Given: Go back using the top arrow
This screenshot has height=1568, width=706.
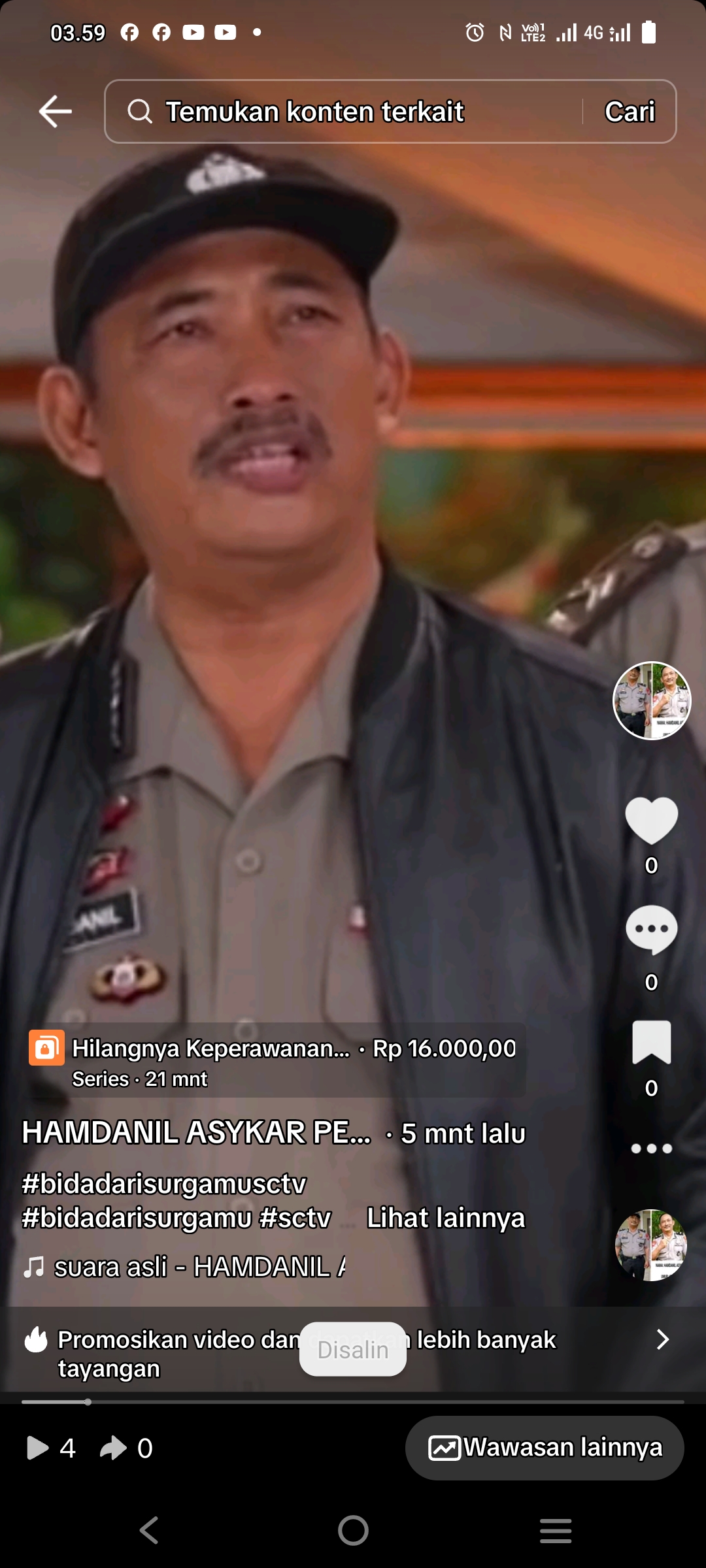Looking at the screenshot, I should coord(56,111).
